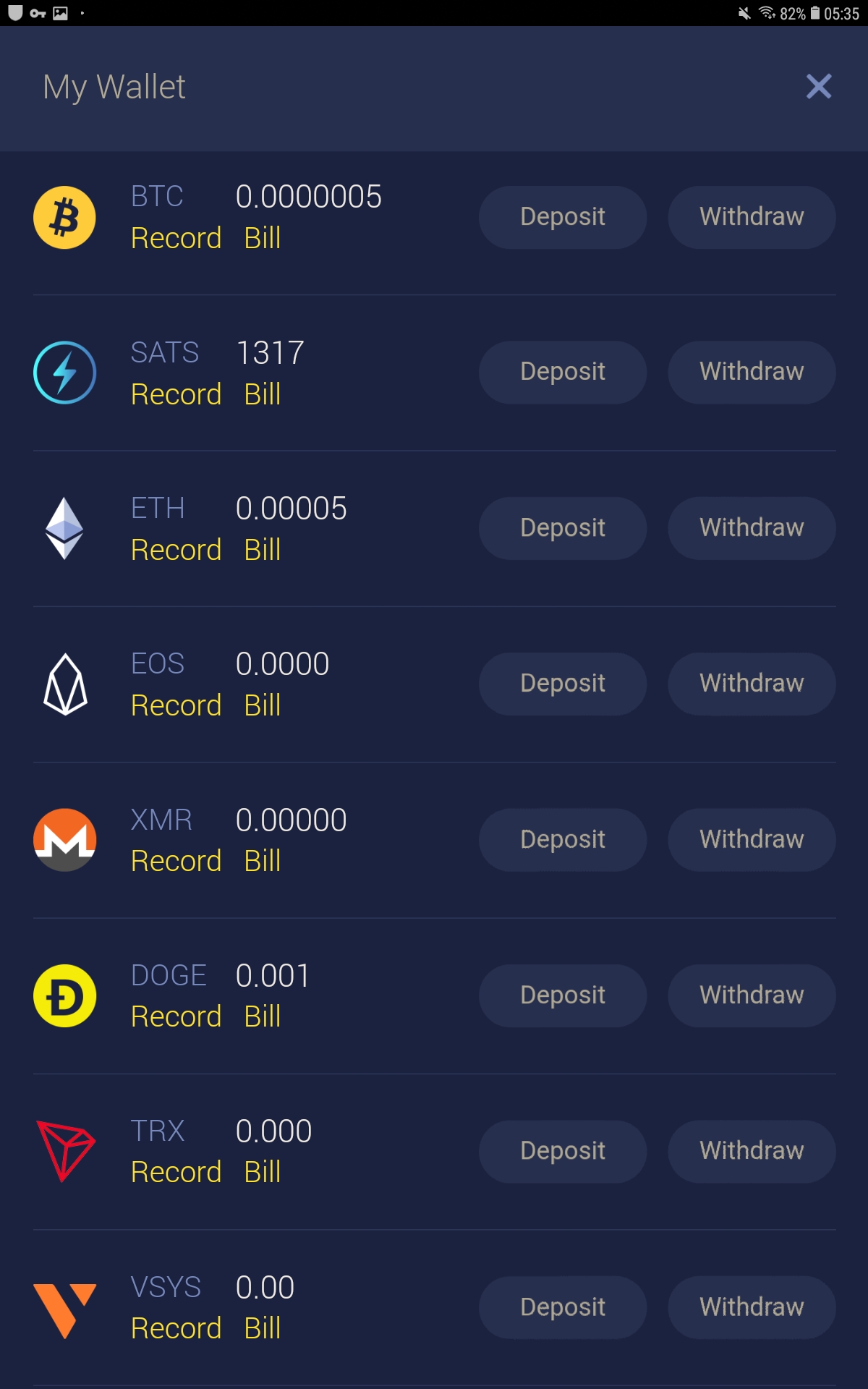This screenshot has height=1389, width=868.
Task: Close the My Wallet screen
Action: [x=818, y=87]
